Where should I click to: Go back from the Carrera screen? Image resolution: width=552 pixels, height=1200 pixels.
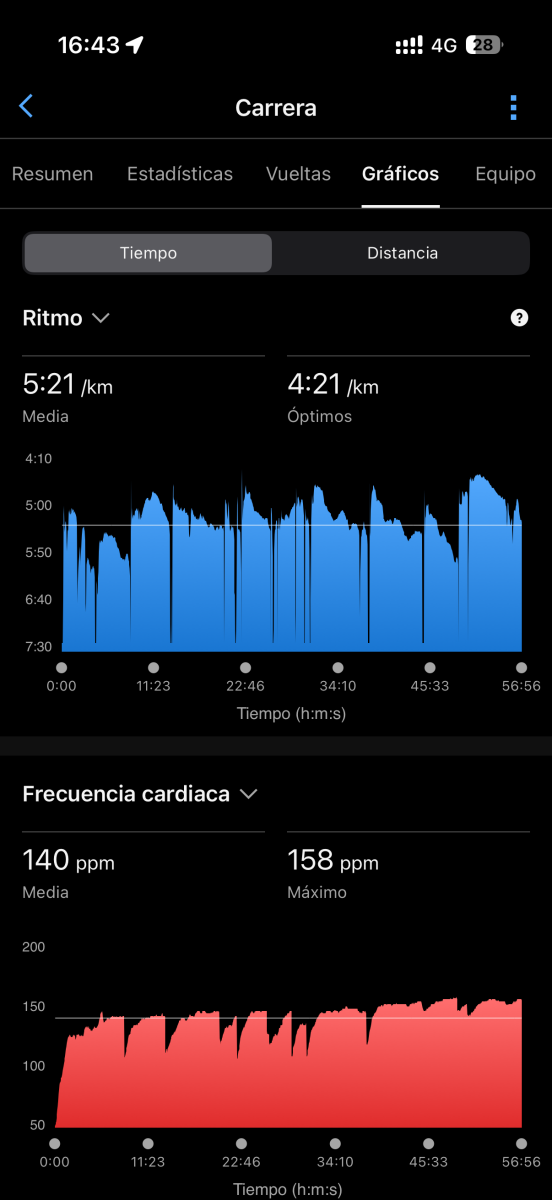[x=26, y=107]
